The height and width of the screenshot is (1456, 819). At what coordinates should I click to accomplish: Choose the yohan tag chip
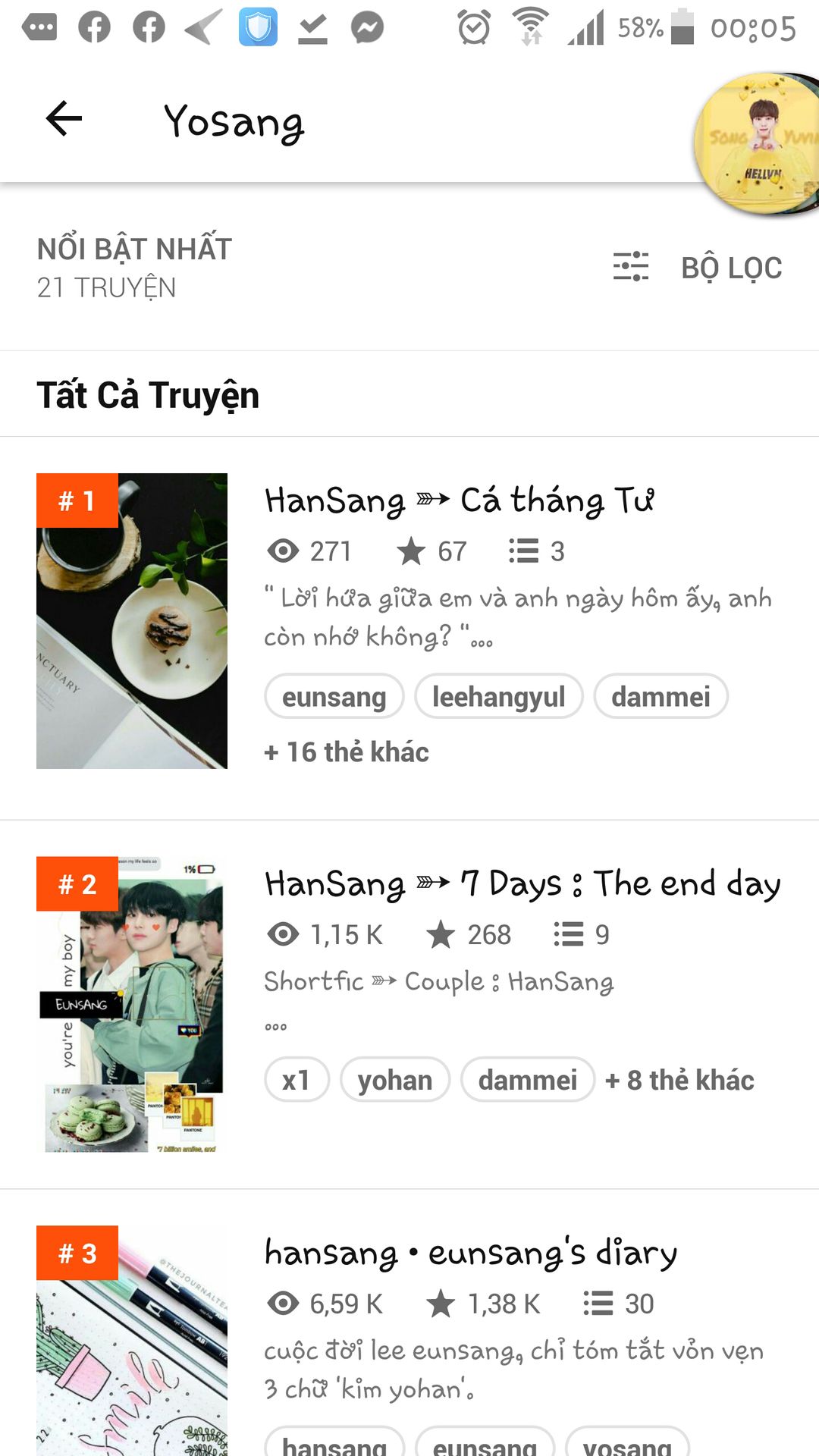coord(394,1080)
